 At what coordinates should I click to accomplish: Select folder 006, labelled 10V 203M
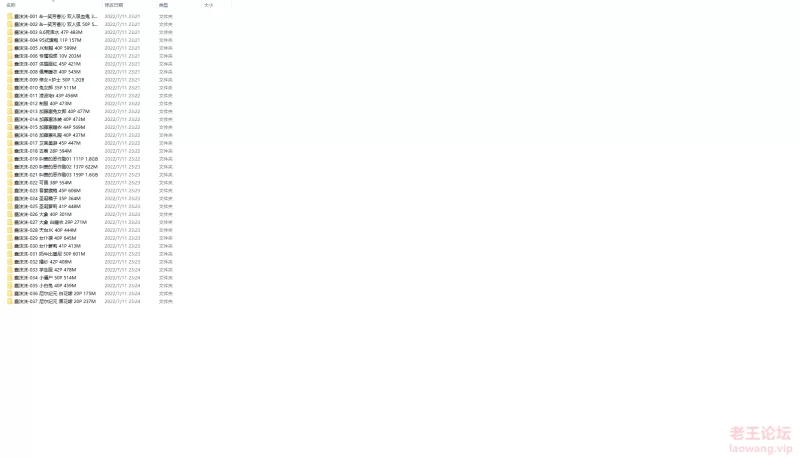50,56
